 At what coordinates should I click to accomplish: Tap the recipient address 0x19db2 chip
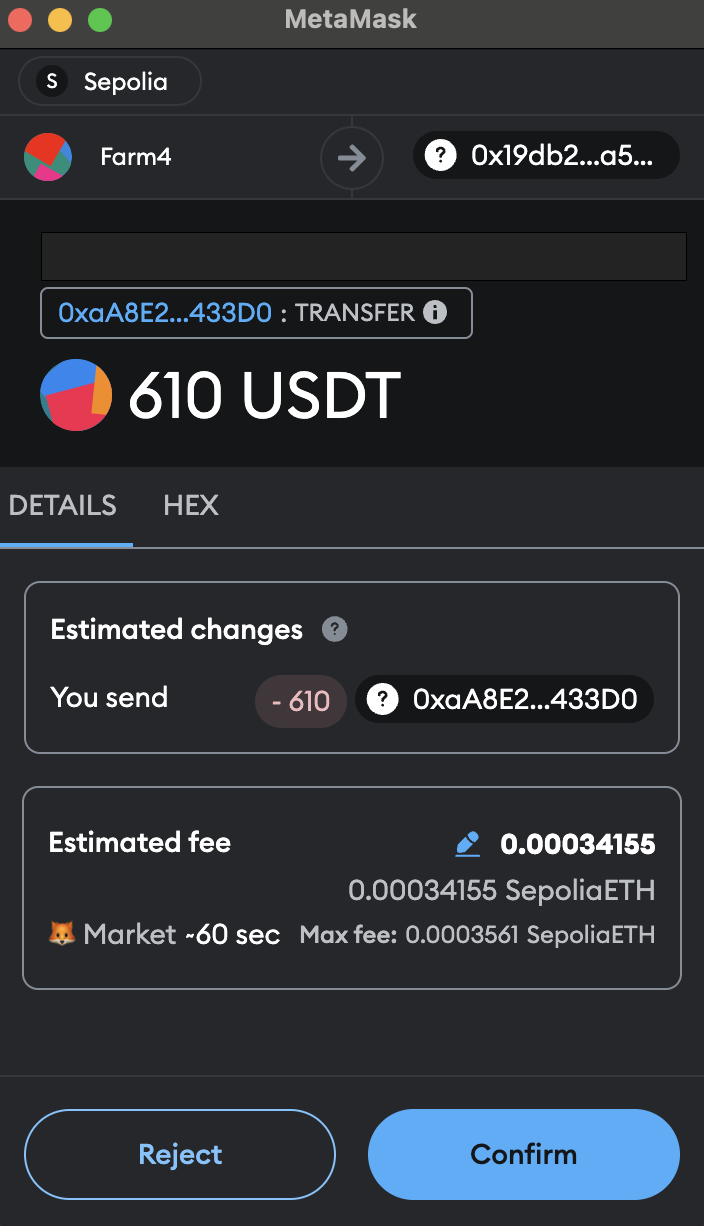click(x=546, y=157)
